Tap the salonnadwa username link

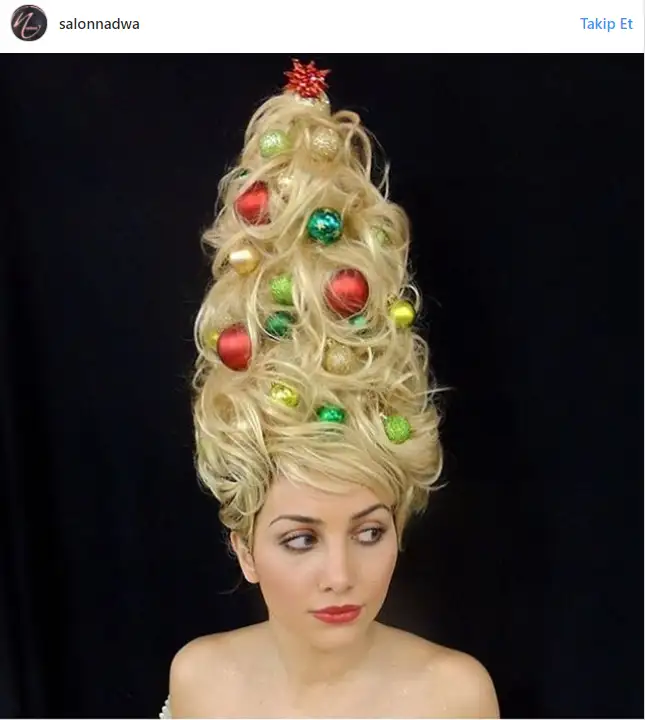[x=99, y=24]
